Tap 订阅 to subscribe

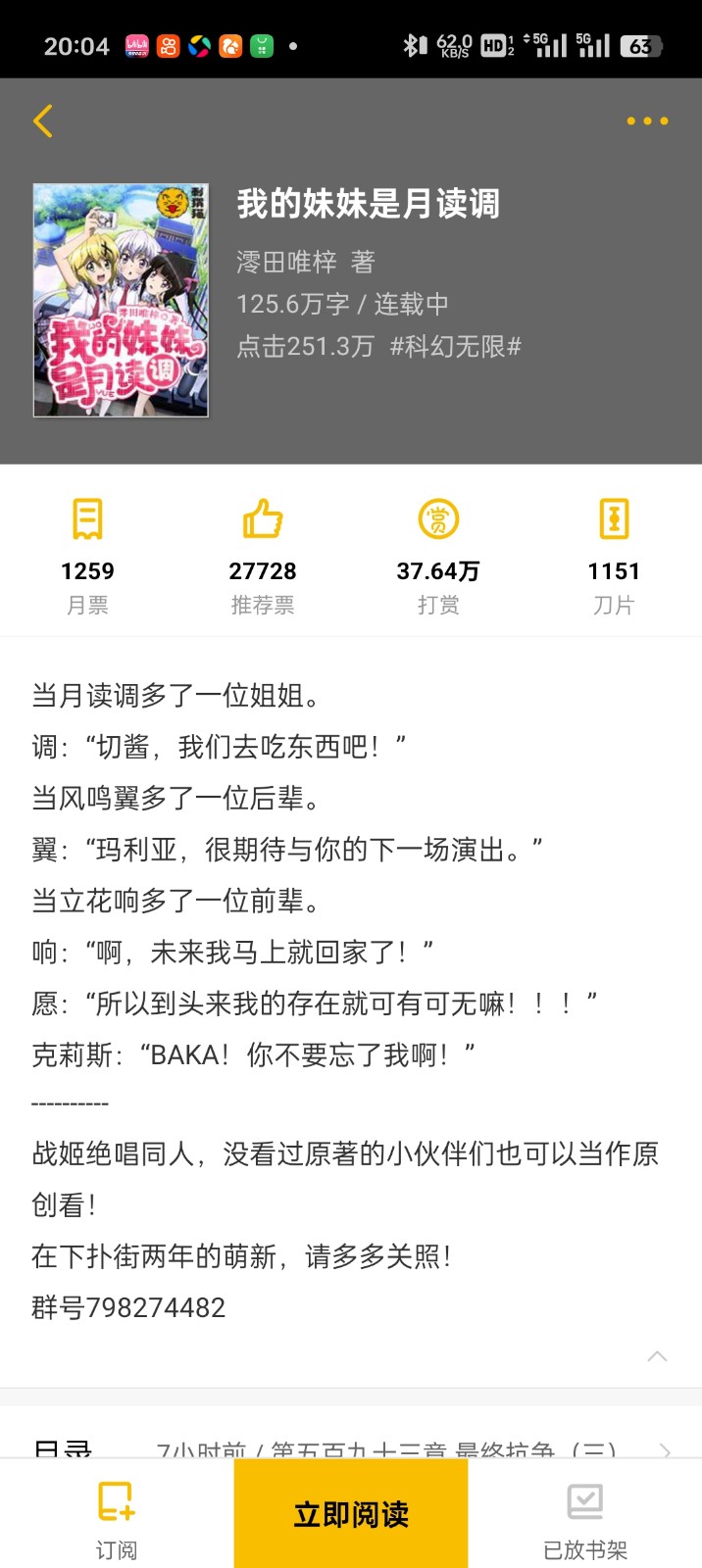pyautogui.click(x=117, y=1520)
